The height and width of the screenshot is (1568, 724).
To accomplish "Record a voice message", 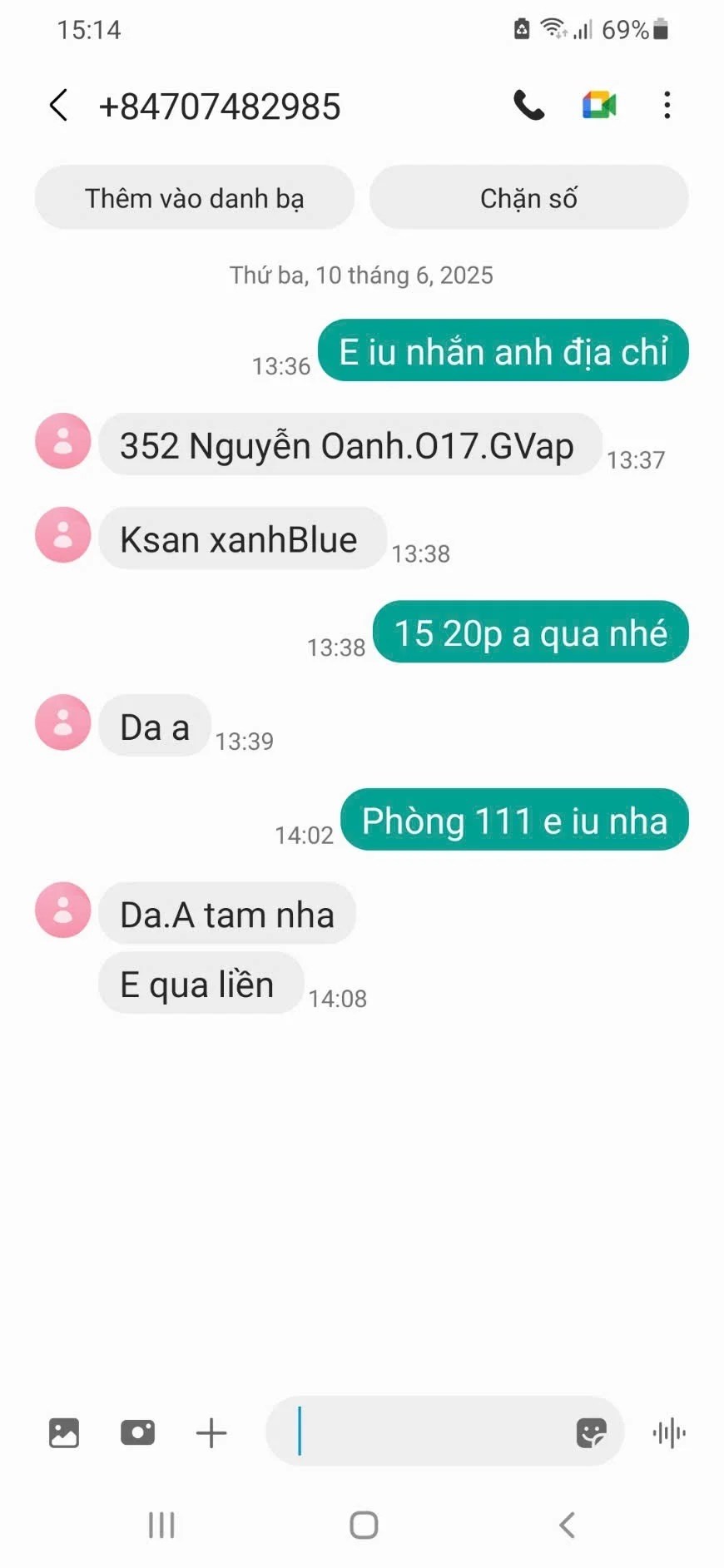I will [x=669, y=1432].
